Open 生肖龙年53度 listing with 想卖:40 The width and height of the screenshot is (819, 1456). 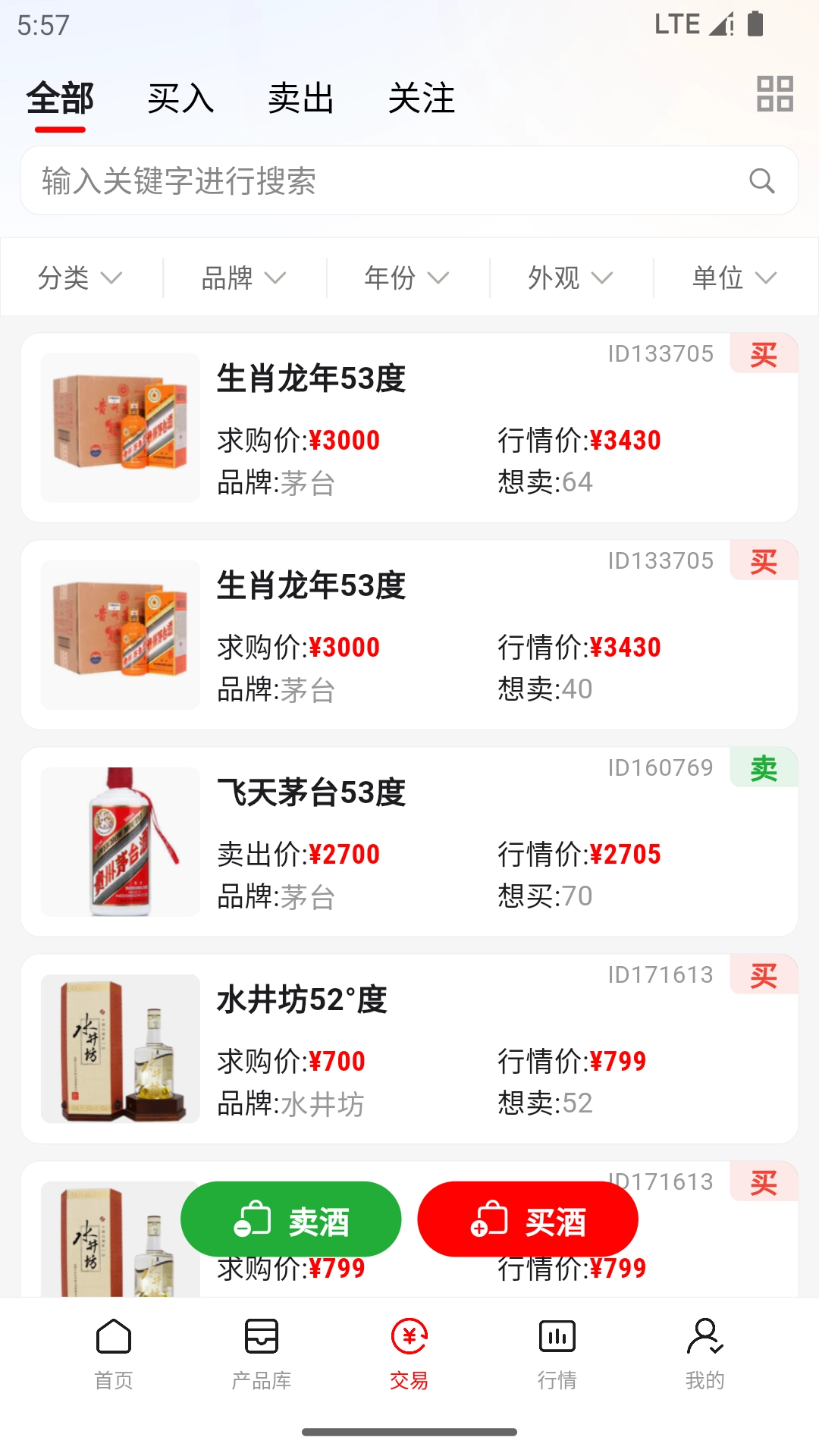point(409,635)
